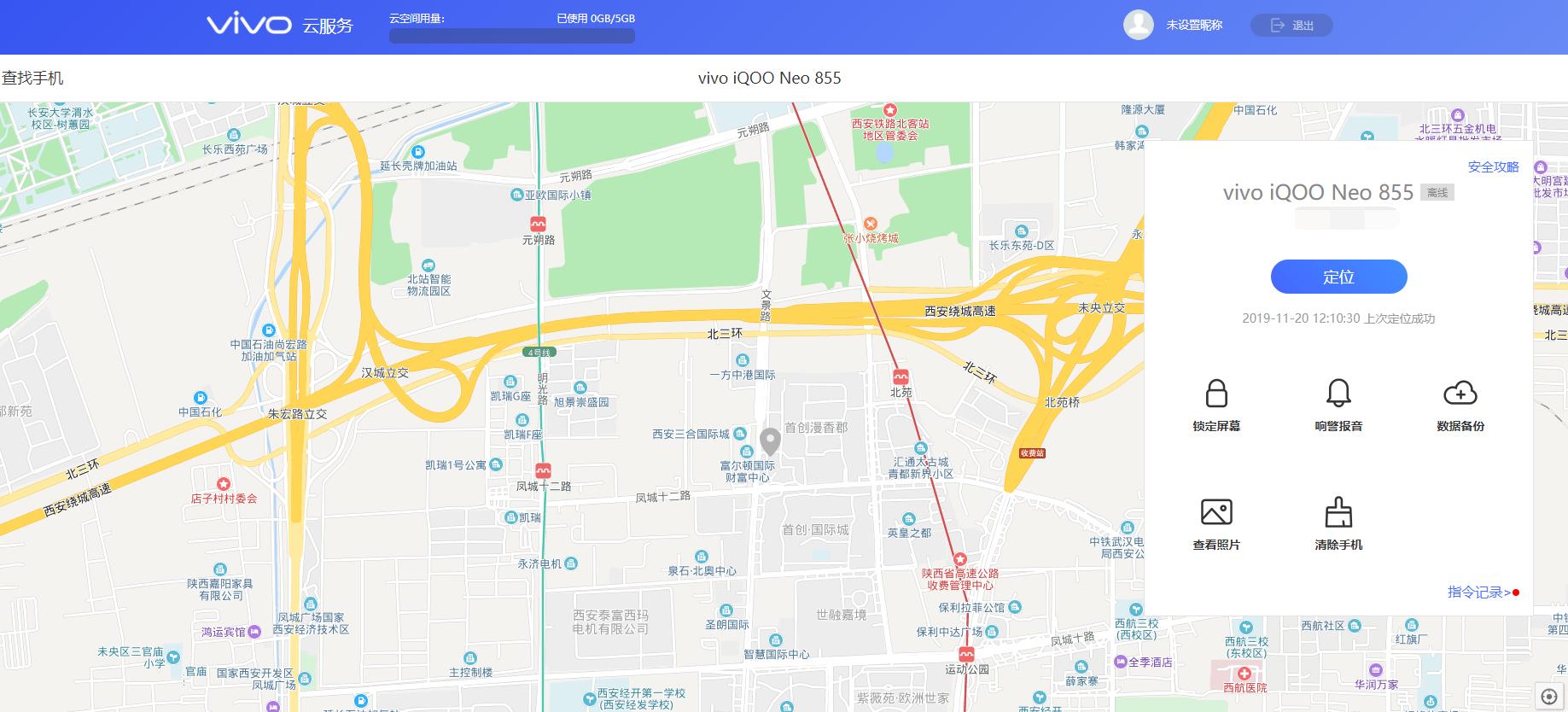Start 数据备份 data backup
Image resolution: width=1568 pixels, height=712 pixels.
click(x=1460, y=403)
